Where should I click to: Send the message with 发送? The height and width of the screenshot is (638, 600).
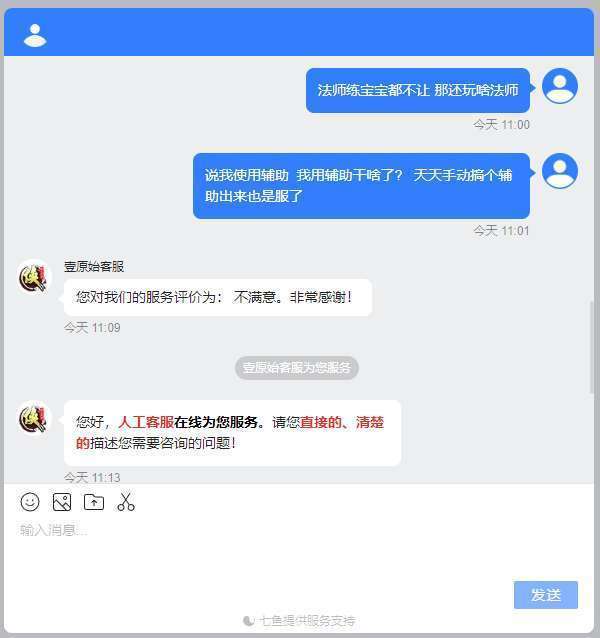click(545, 595)
